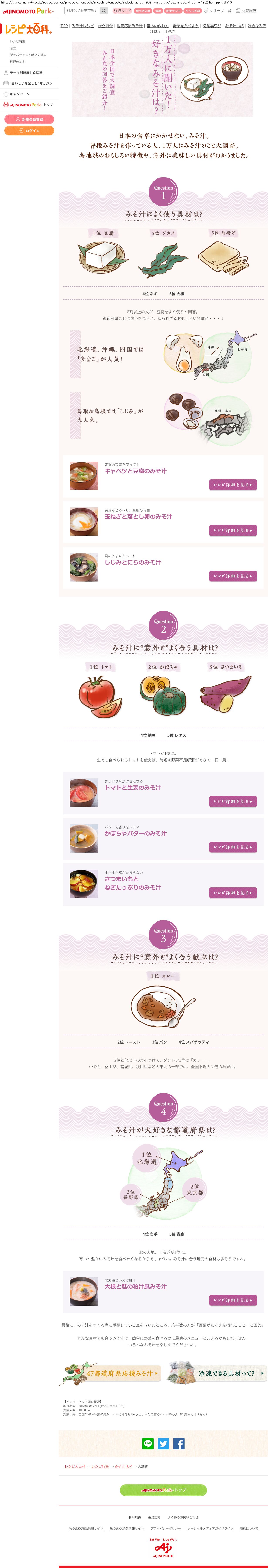The width and height of the screenshot is (268, 1568).
Task: Open 冷凍できる具材って? banner
Action: (x=216, y=1373)
